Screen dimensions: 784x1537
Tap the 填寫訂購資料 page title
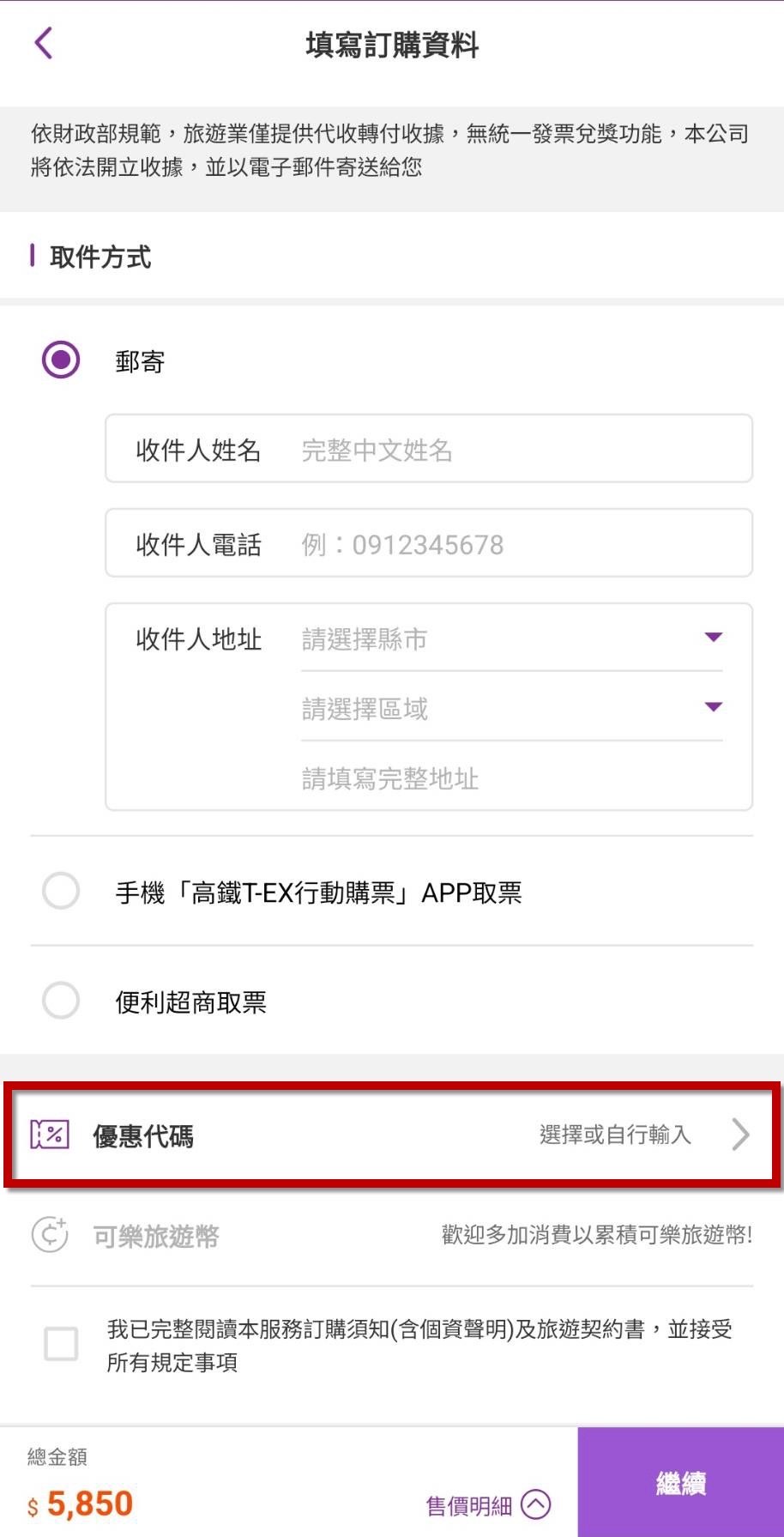click(392, 47)
